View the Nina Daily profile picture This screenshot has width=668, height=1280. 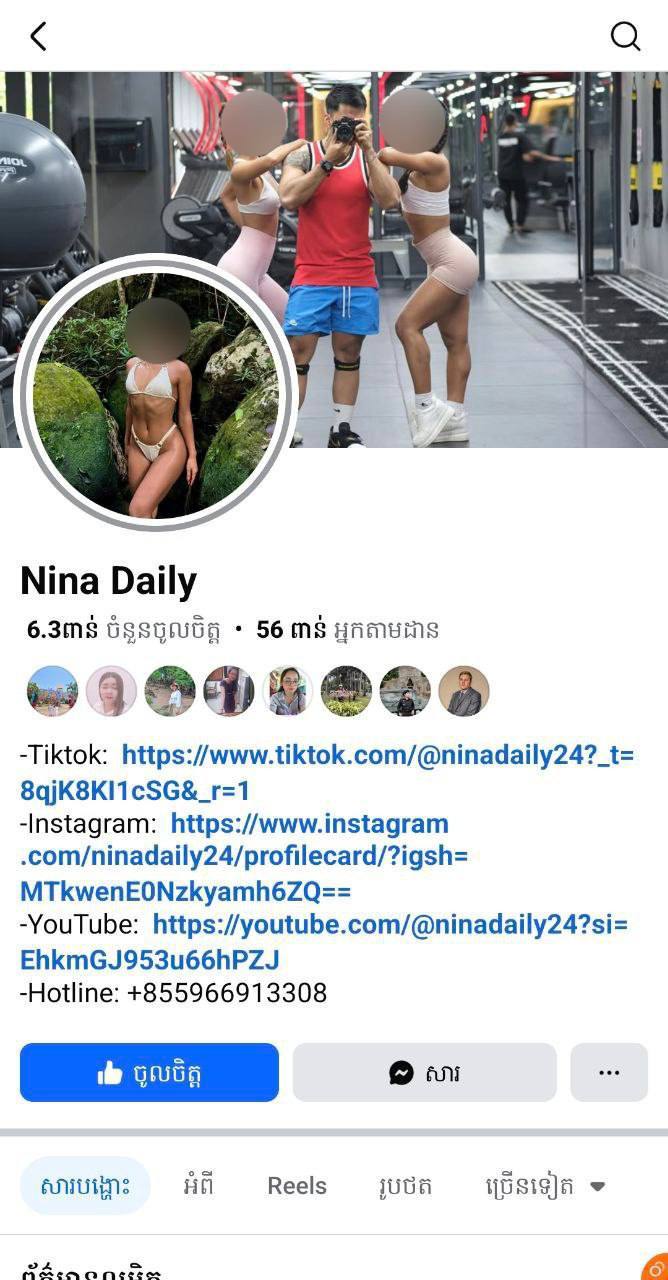pos(156,392)
